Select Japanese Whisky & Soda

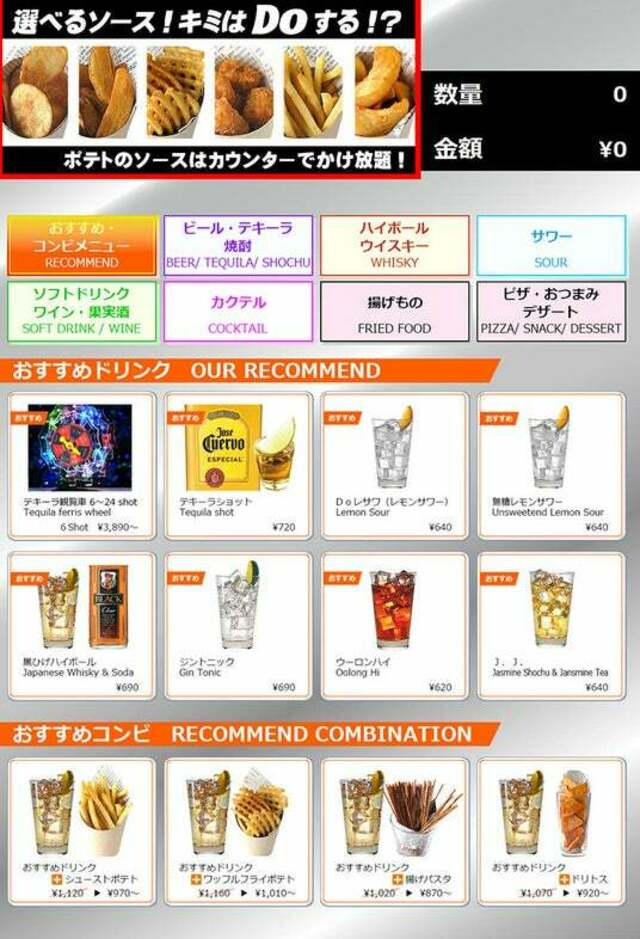[82, 625]
